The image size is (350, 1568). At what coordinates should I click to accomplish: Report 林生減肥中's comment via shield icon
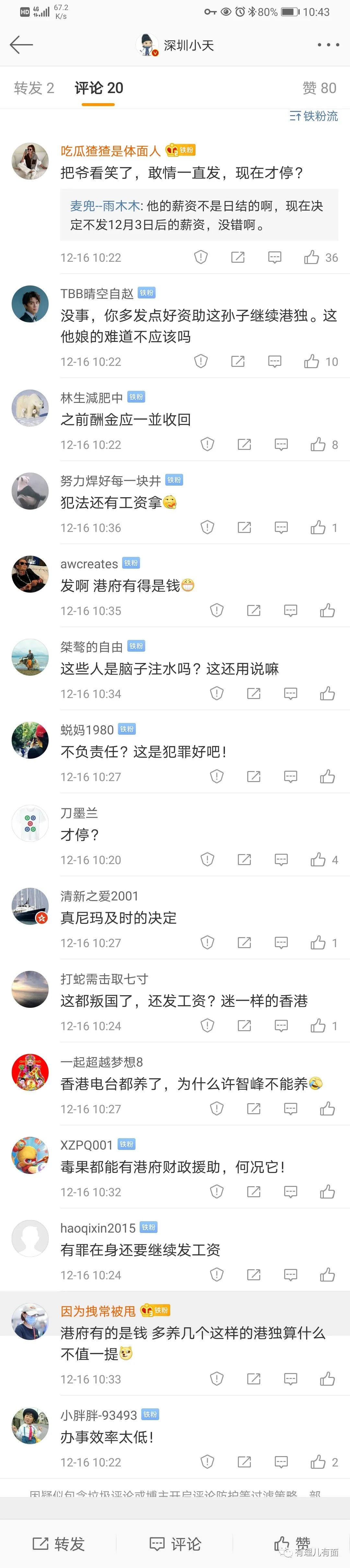click(x=207, y=445)
